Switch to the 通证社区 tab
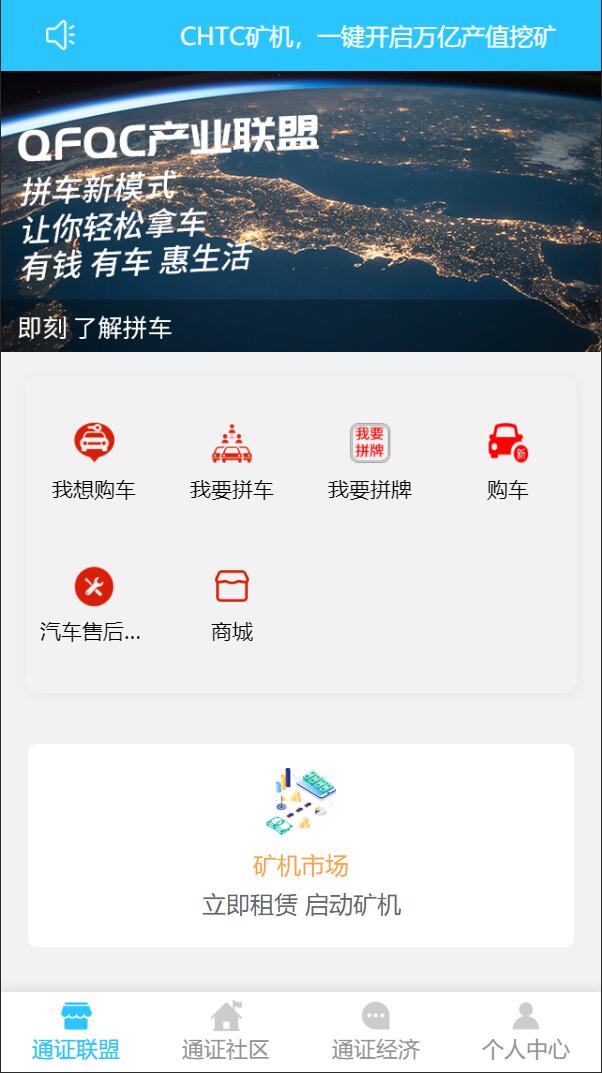The width and height of the screenshot is (602, 1073). point(226,1032)
